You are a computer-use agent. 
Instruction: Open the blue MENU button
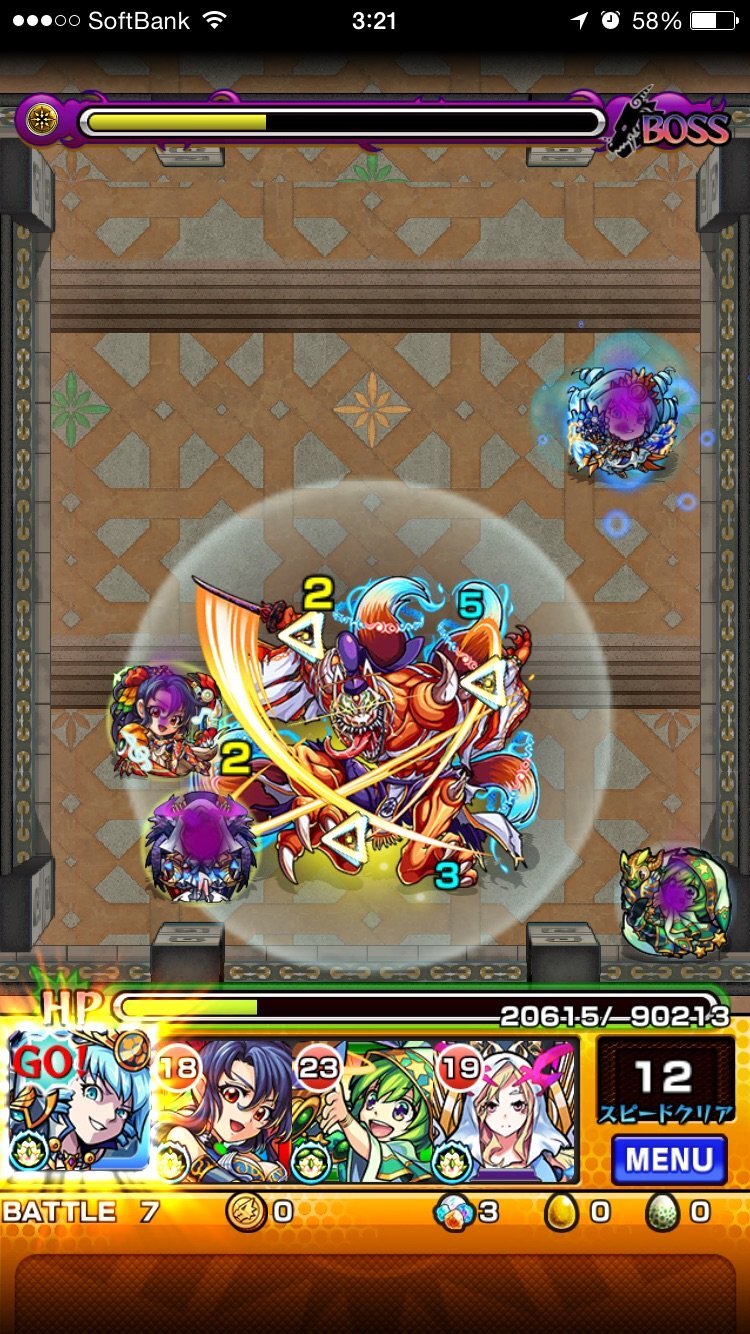tap(668, 1159)
